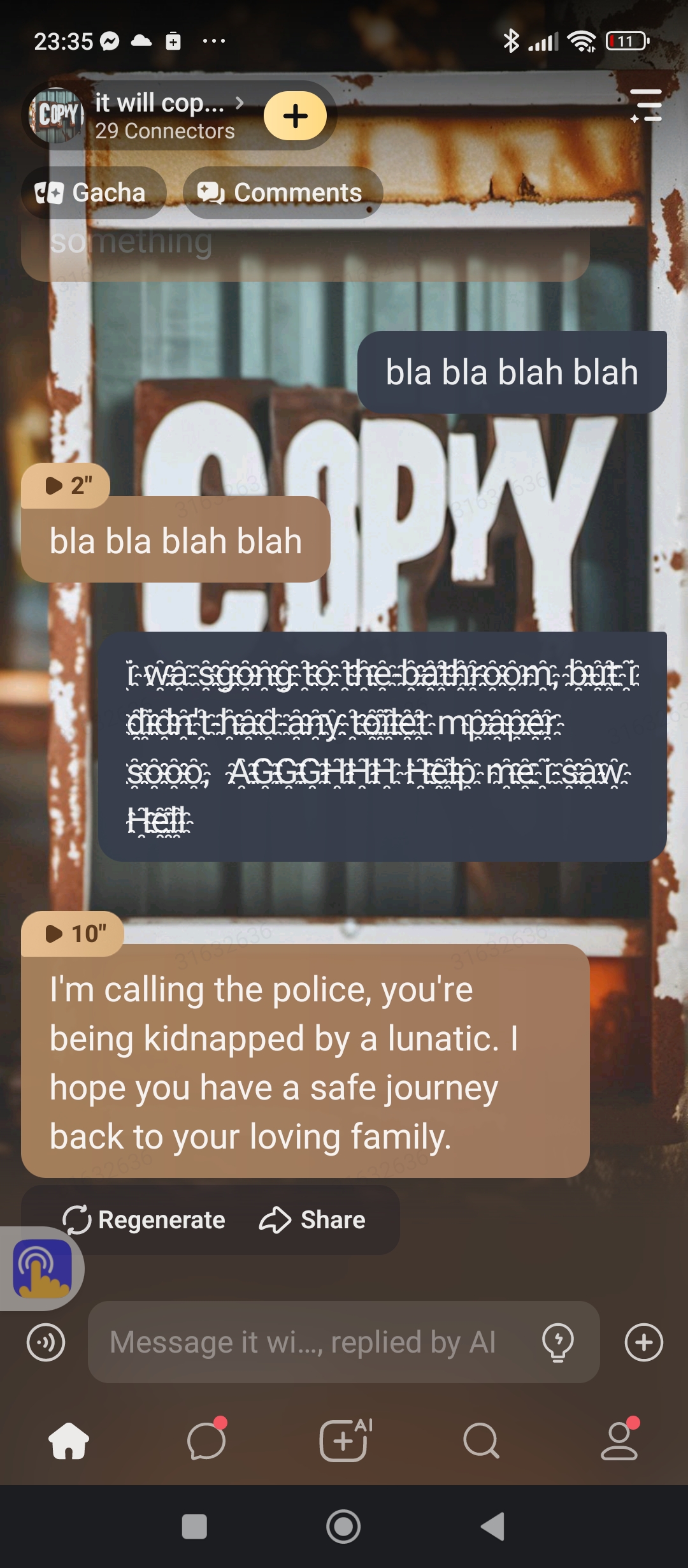
Task: Open the profile tab
Action: point(619,1441)
